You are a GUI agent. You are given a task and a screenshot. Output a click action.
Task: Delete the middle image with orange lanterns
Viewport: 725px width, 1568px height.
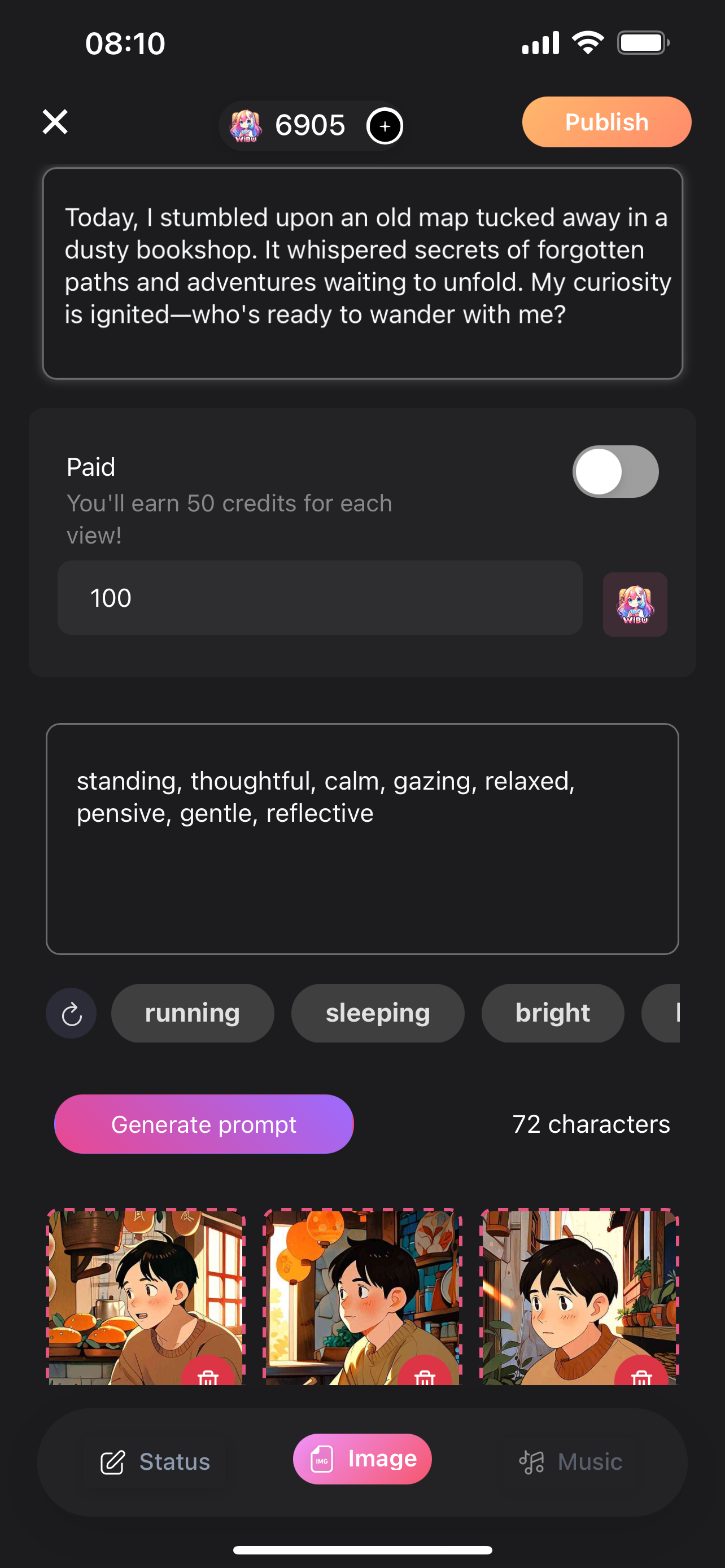coord(424,1376)
